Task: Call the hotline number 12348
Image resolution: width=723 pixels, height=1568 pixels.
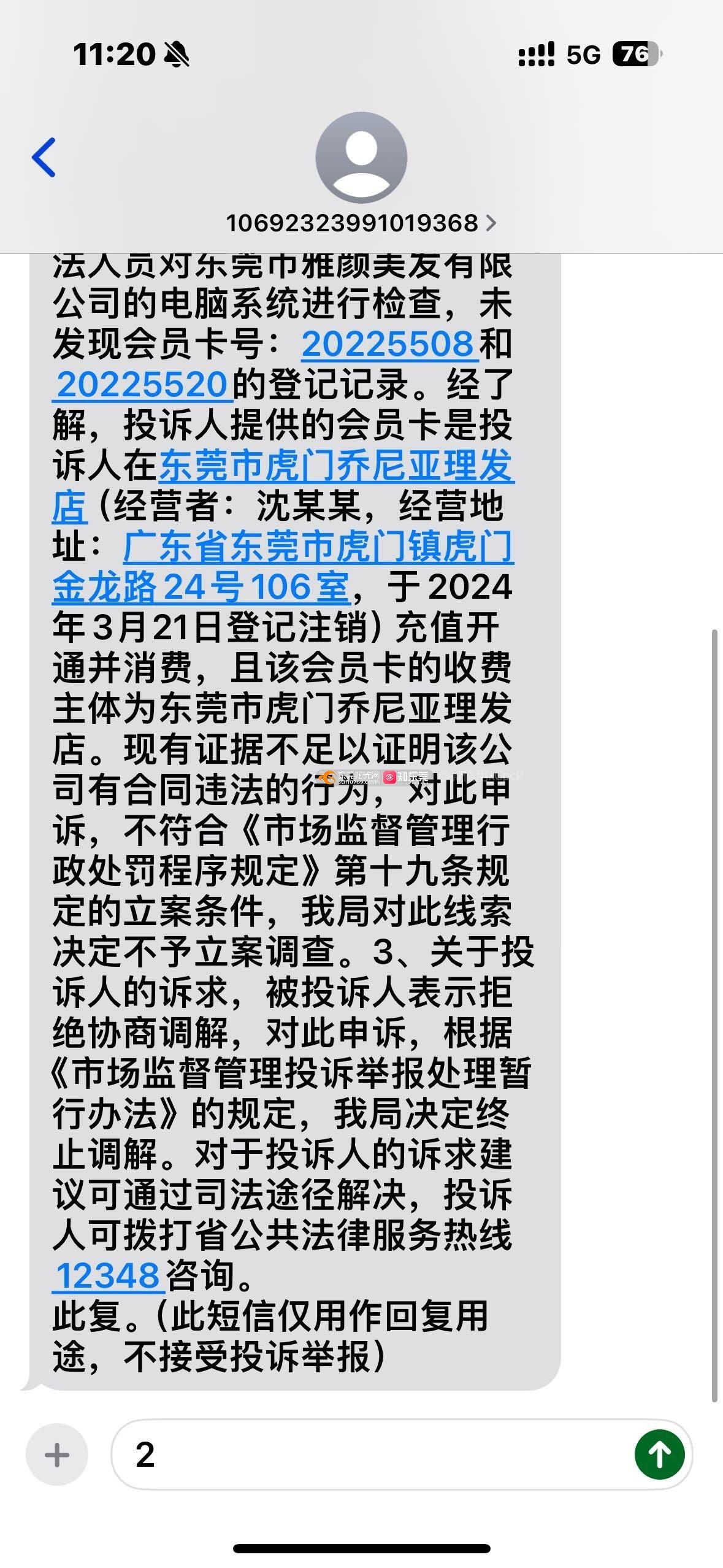Action: coord(108,1277)
